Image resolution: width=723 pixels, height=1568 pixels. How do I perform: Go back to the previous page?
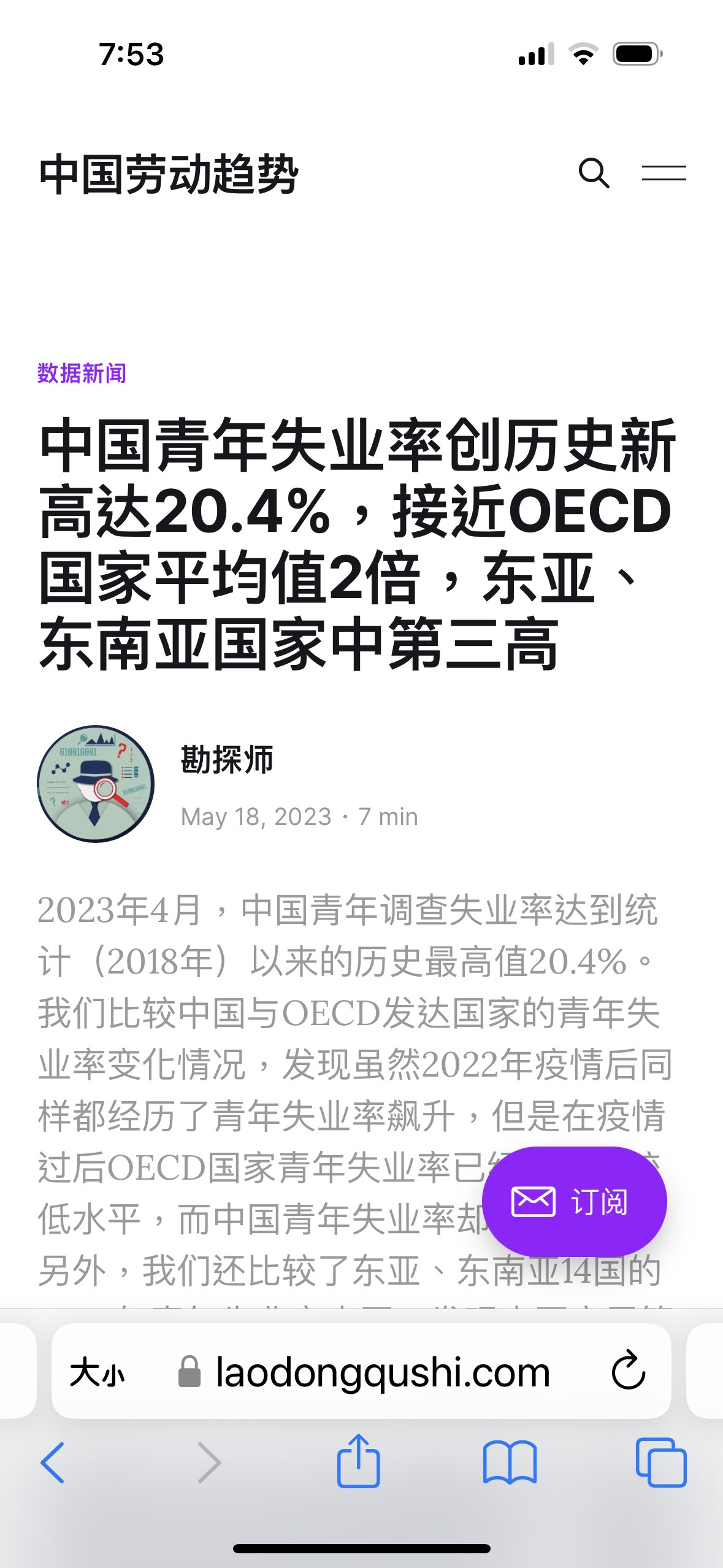(53, 1462)
